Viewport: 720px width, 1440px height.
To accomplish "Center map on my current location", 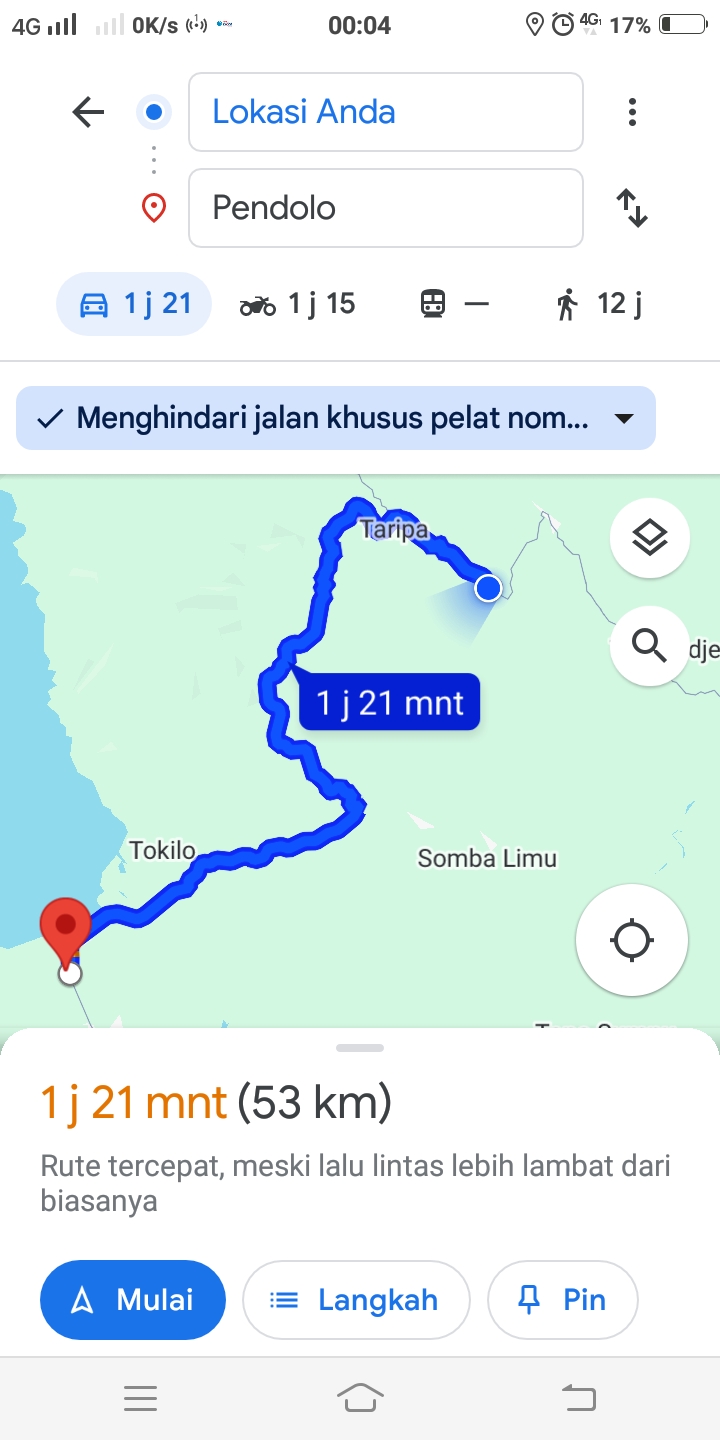I will [632, 941].
